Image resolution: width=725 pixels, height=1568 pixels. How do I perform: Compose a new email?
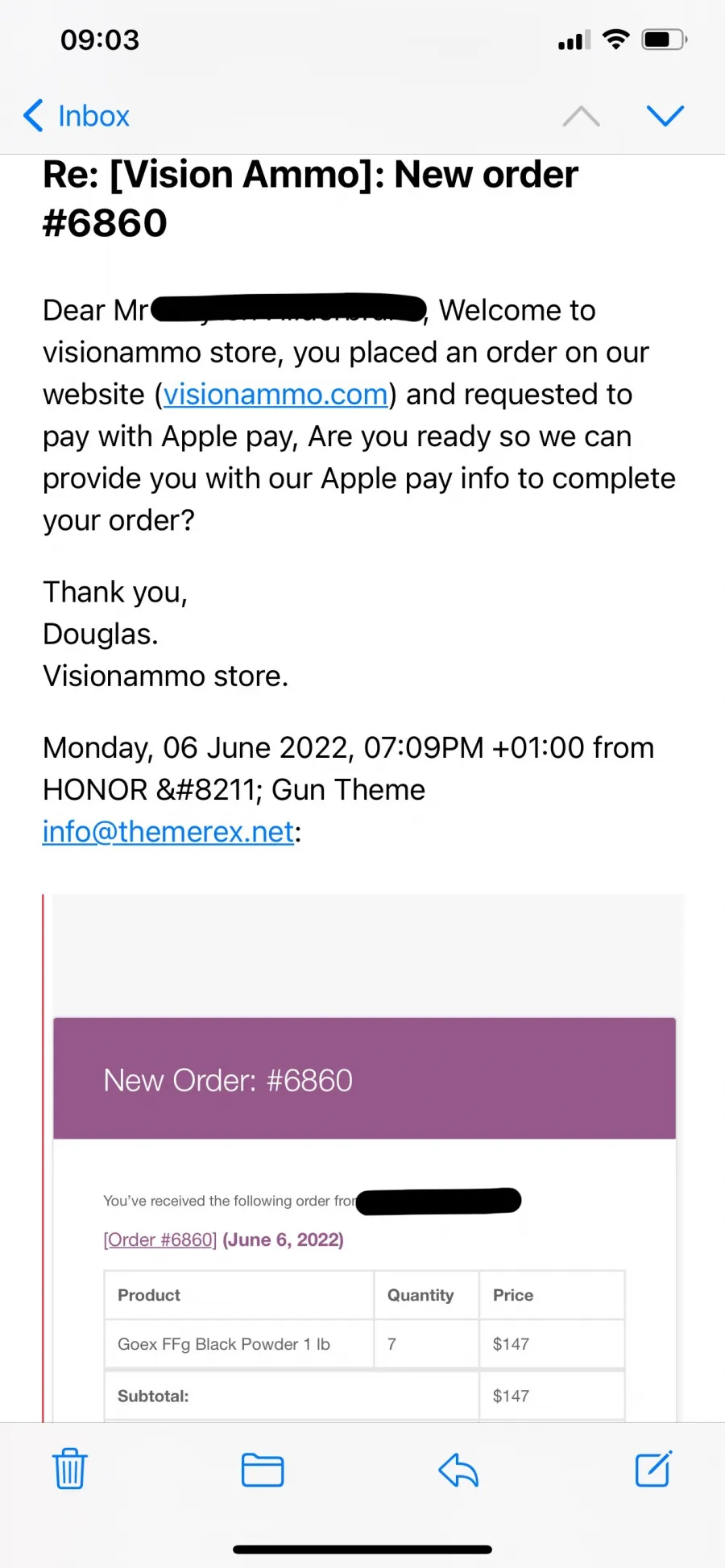point(653,1469)
